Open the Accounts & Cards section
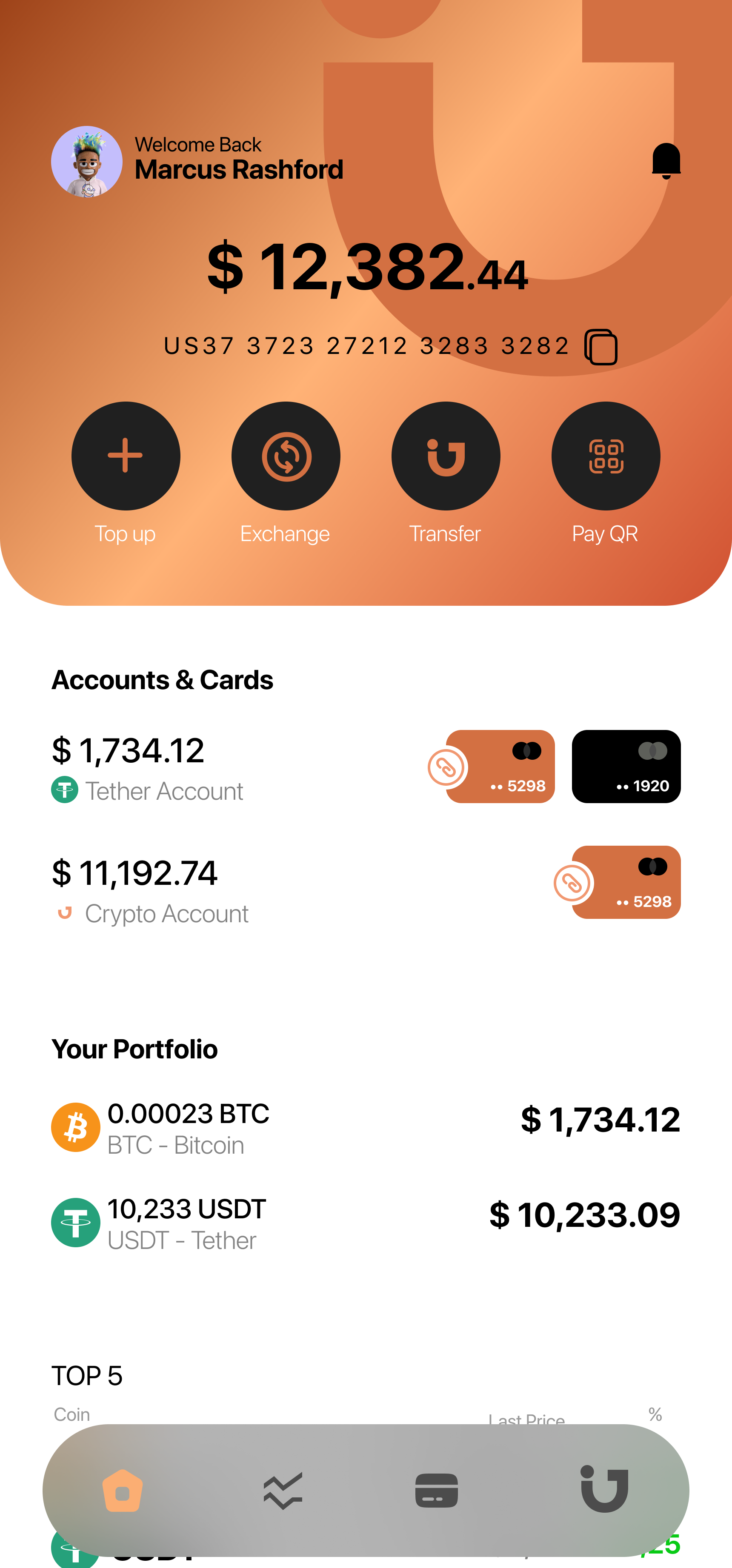Viewport: 732px width, 1568px height. tap(163, 679)
